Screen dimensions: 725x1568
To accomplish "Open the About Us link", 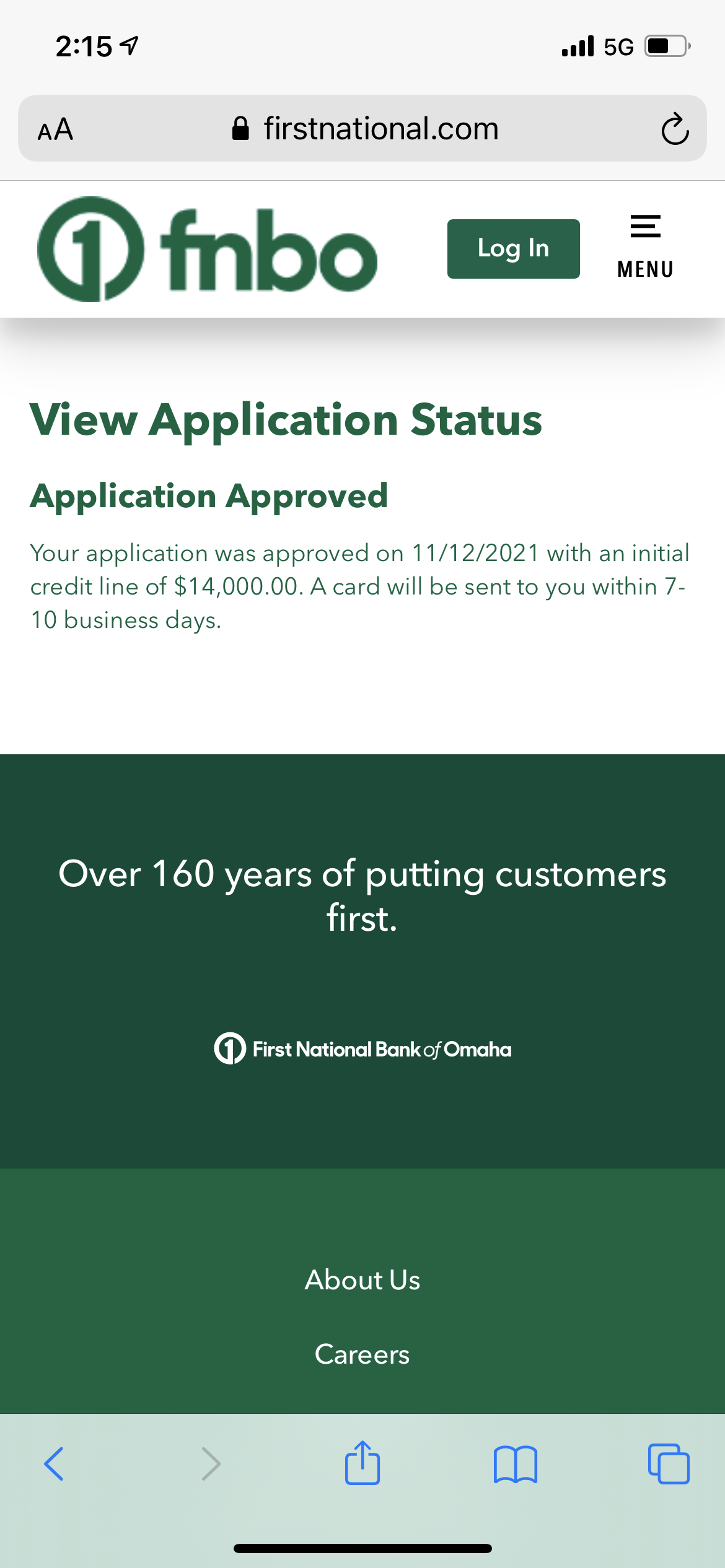I will [x=362, y=1279].
